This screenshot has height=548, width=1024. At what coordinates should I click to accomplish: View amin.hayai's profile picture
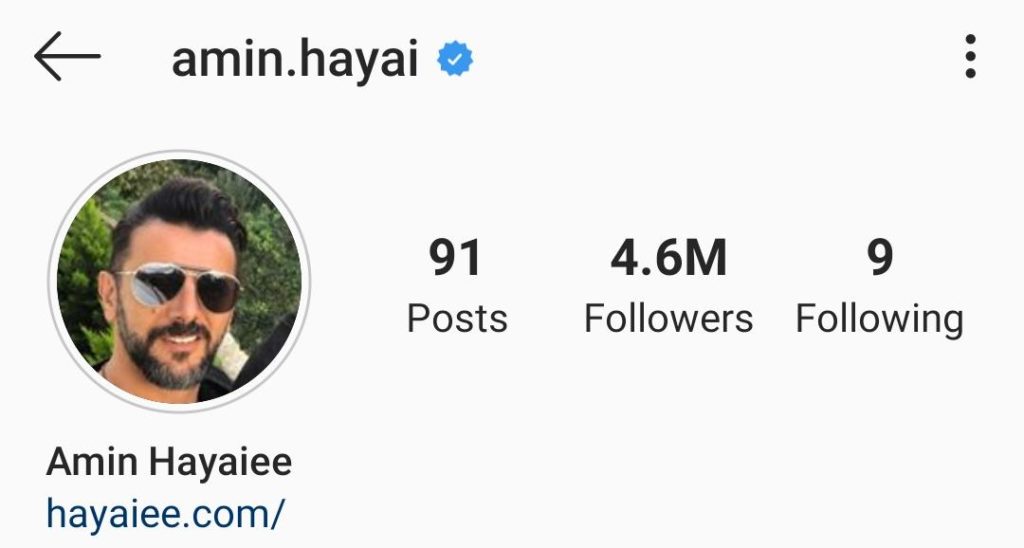(179, 281)
